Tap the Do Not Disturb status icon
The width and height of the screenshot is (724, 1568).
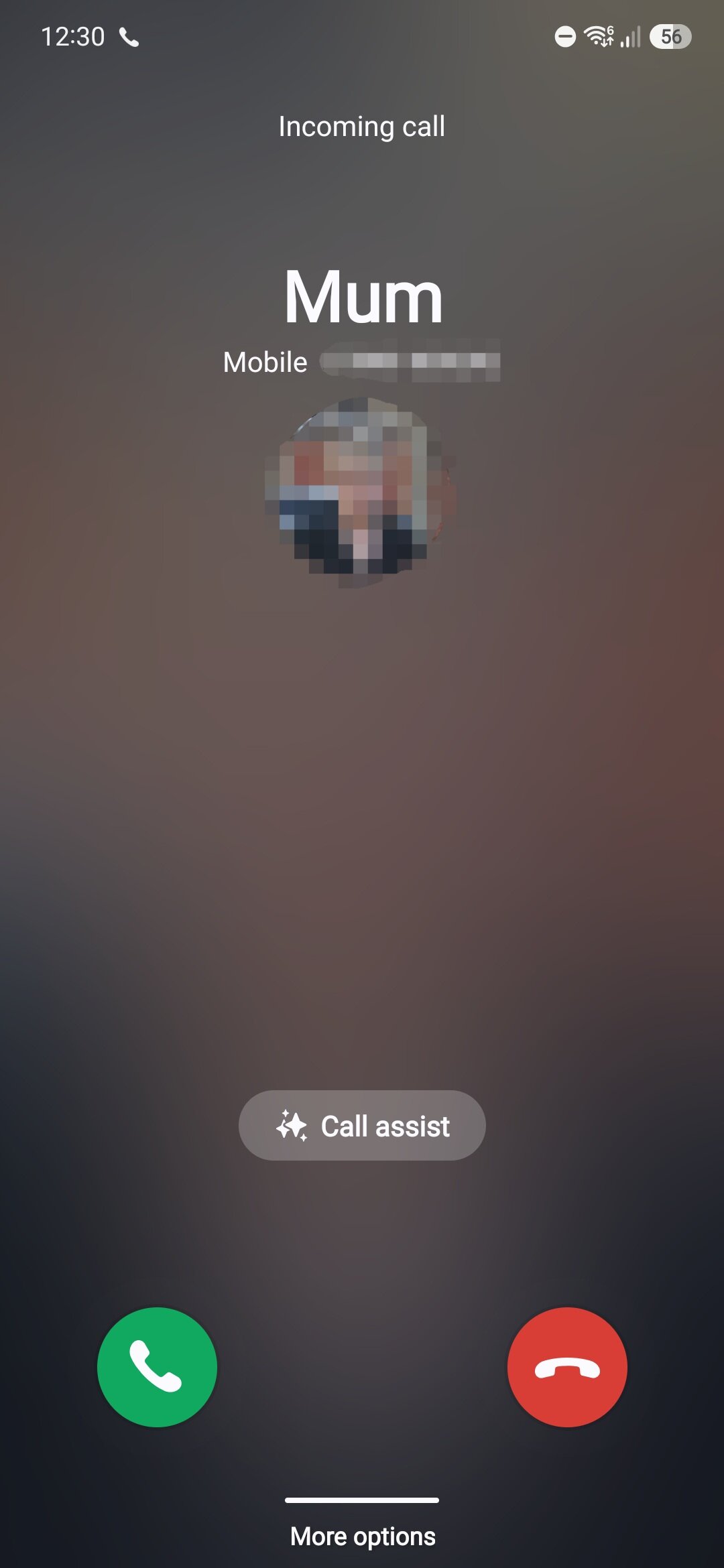click(x=565, y=37)
